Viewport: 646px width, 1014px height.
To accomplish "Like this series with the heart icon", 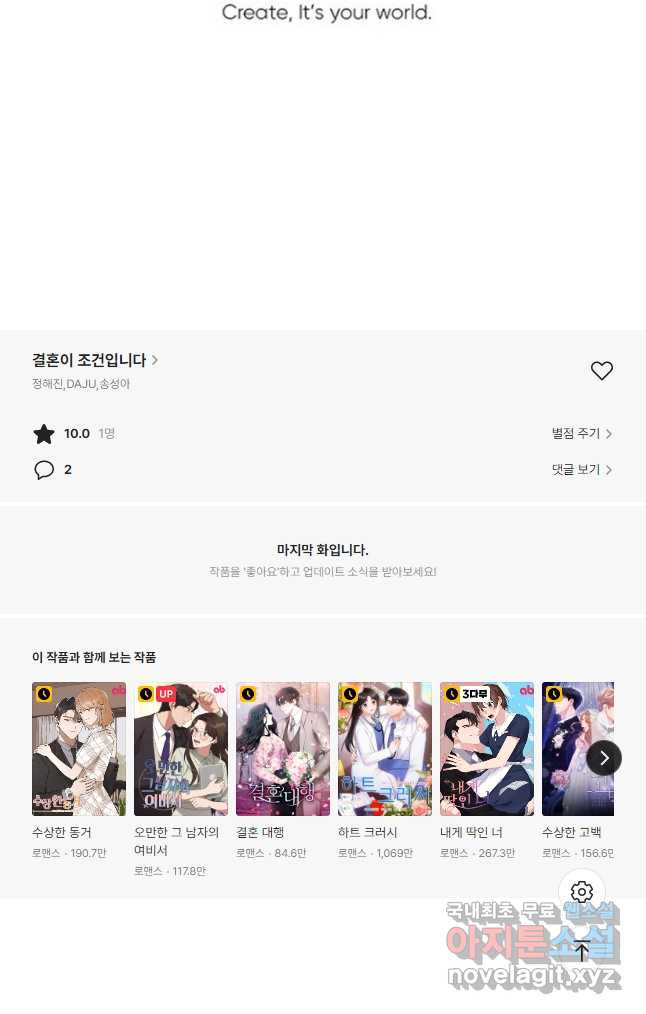I will 601,371.
